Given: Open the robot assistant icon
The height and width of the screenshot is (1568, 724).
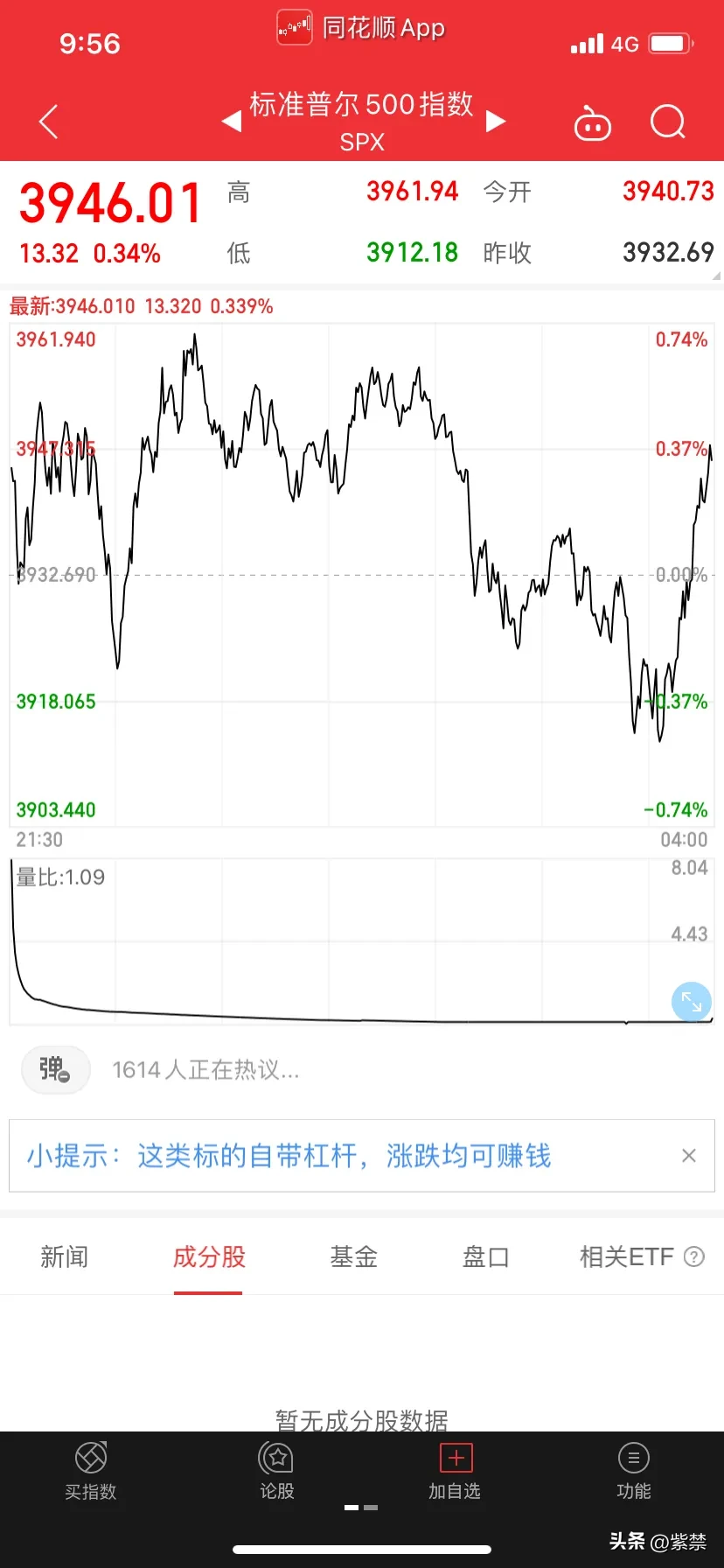Looking at the screenshot, I should [x=592, y=123].
